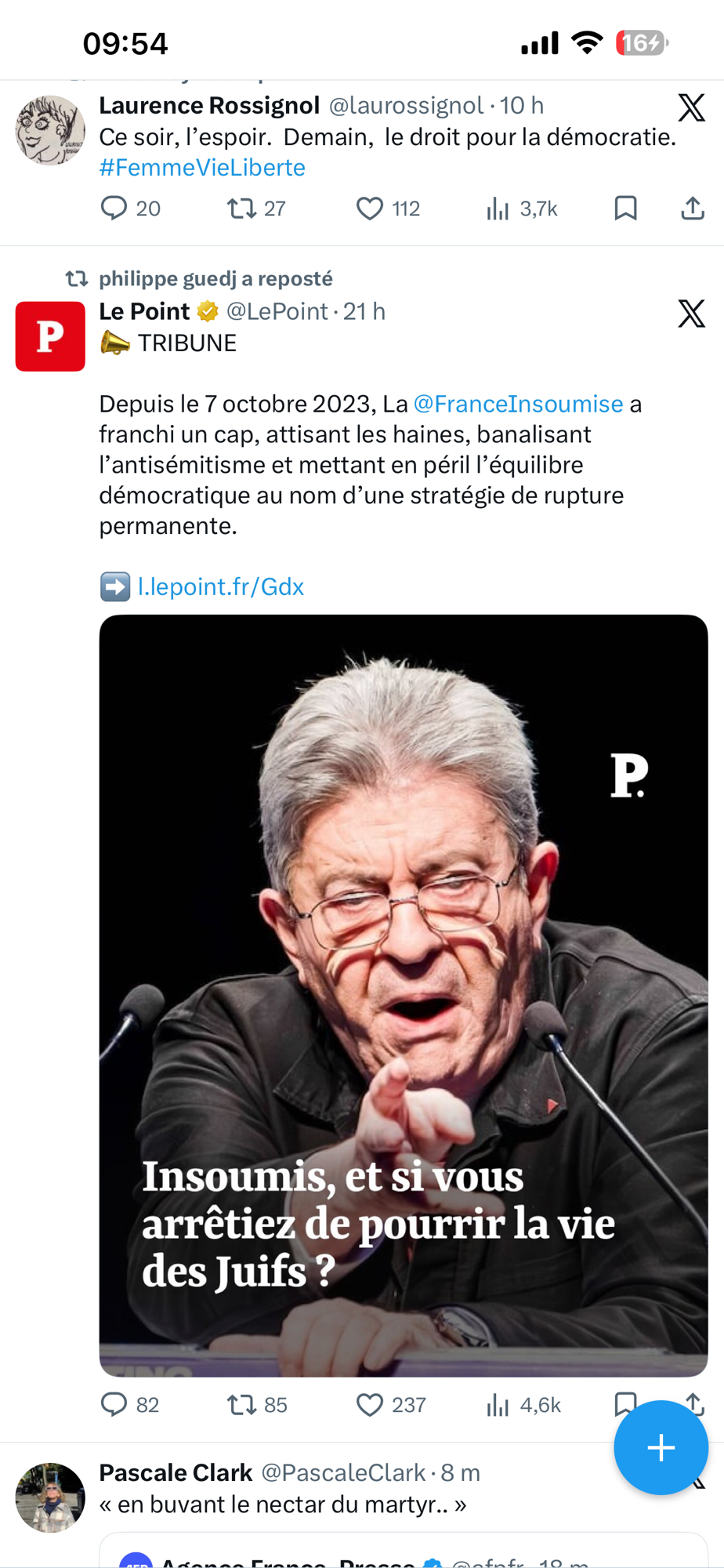Repost Laurence Rossignol's tweet

tap(241, 209)
